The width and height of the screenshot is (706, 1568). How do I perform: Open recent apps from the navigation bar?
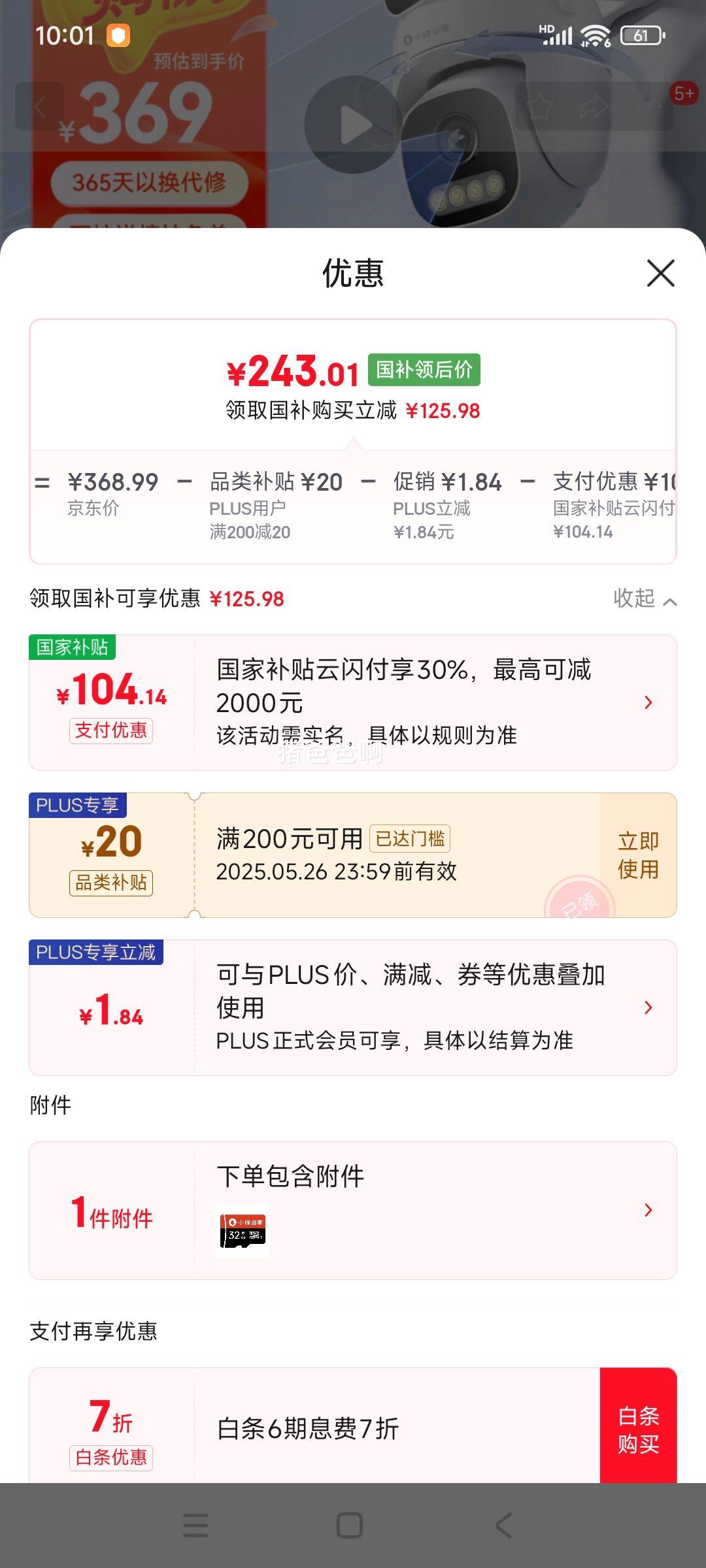[195, 1526]
